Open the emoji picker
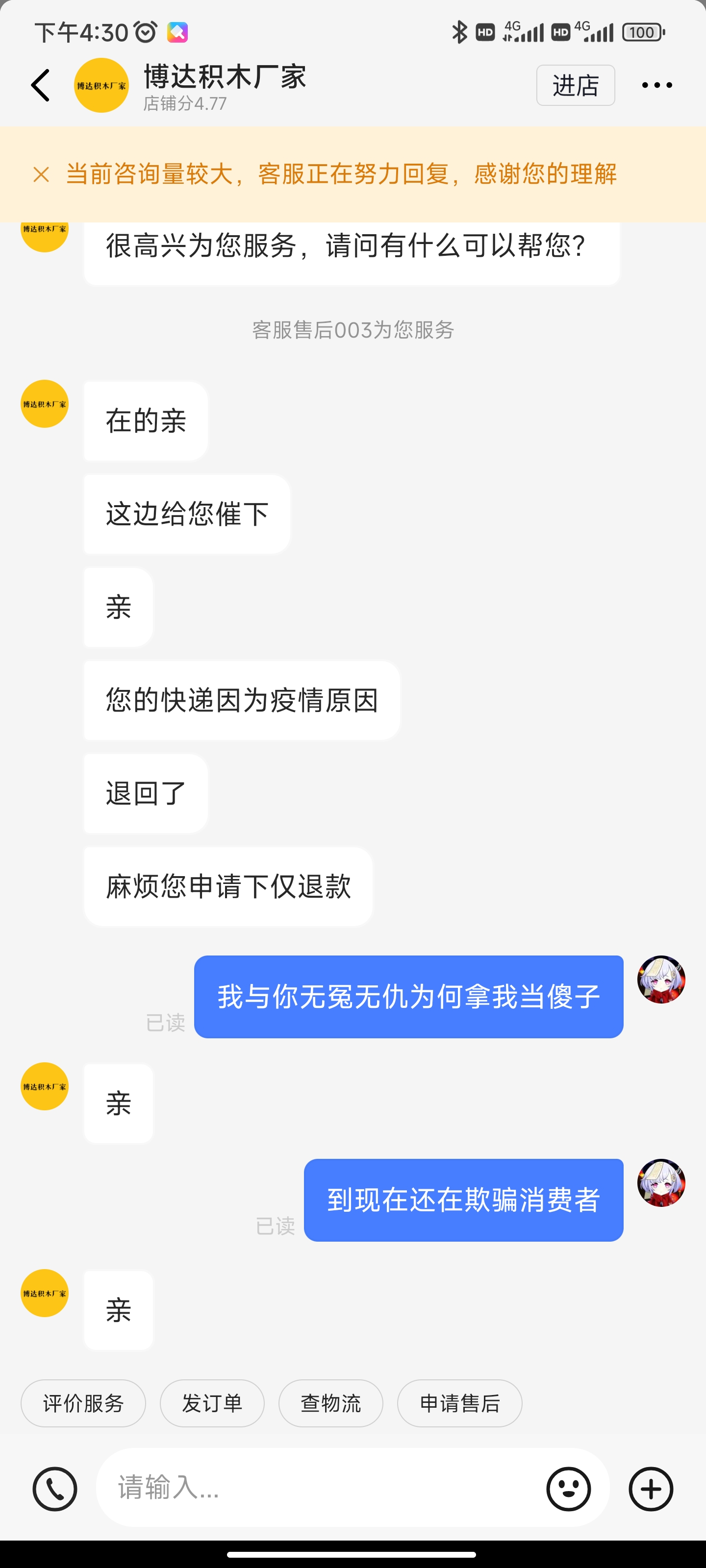The height and width of the screenshot is (1568, 706). [x=568, y=1489]
